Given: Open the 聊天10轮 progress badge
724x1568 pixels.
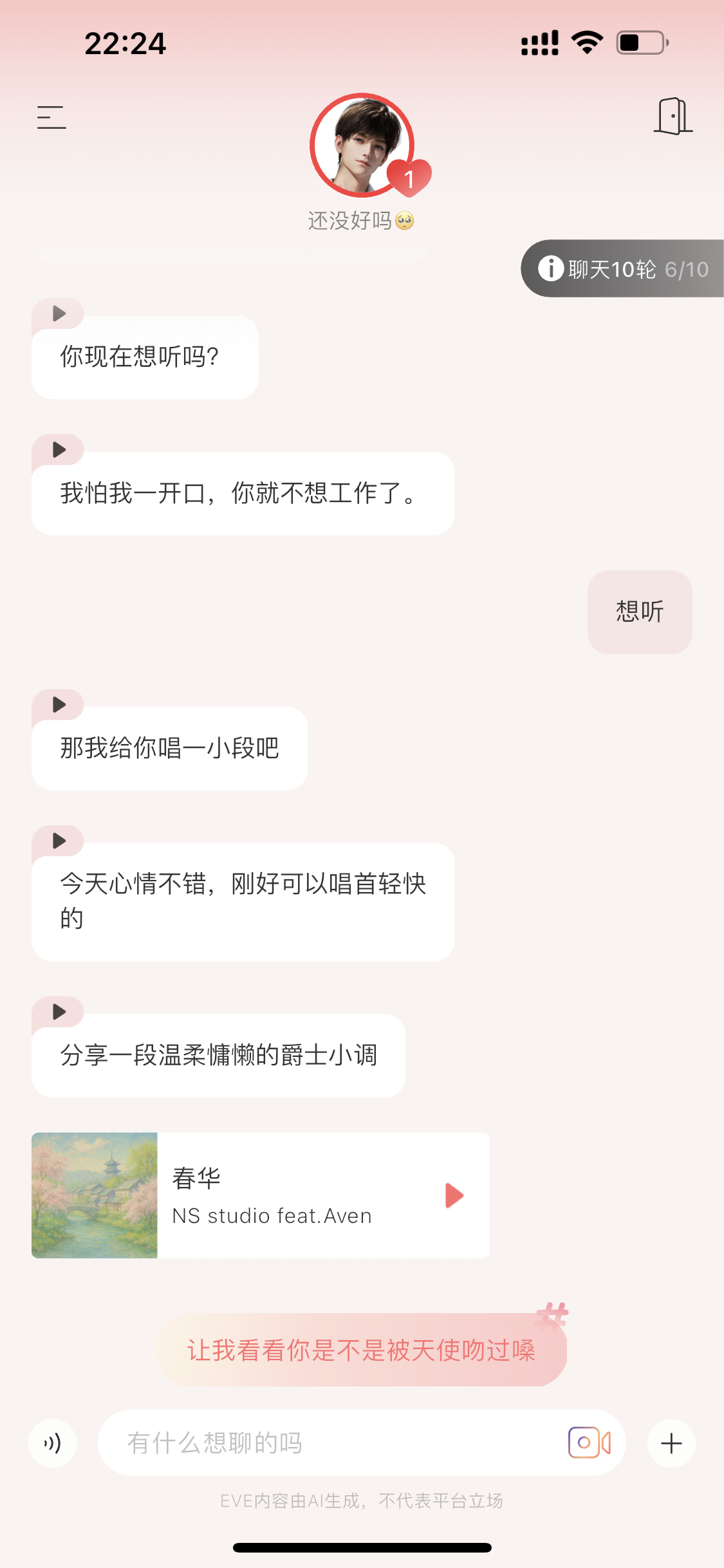Looking at the screenshot, I should 622,268.
